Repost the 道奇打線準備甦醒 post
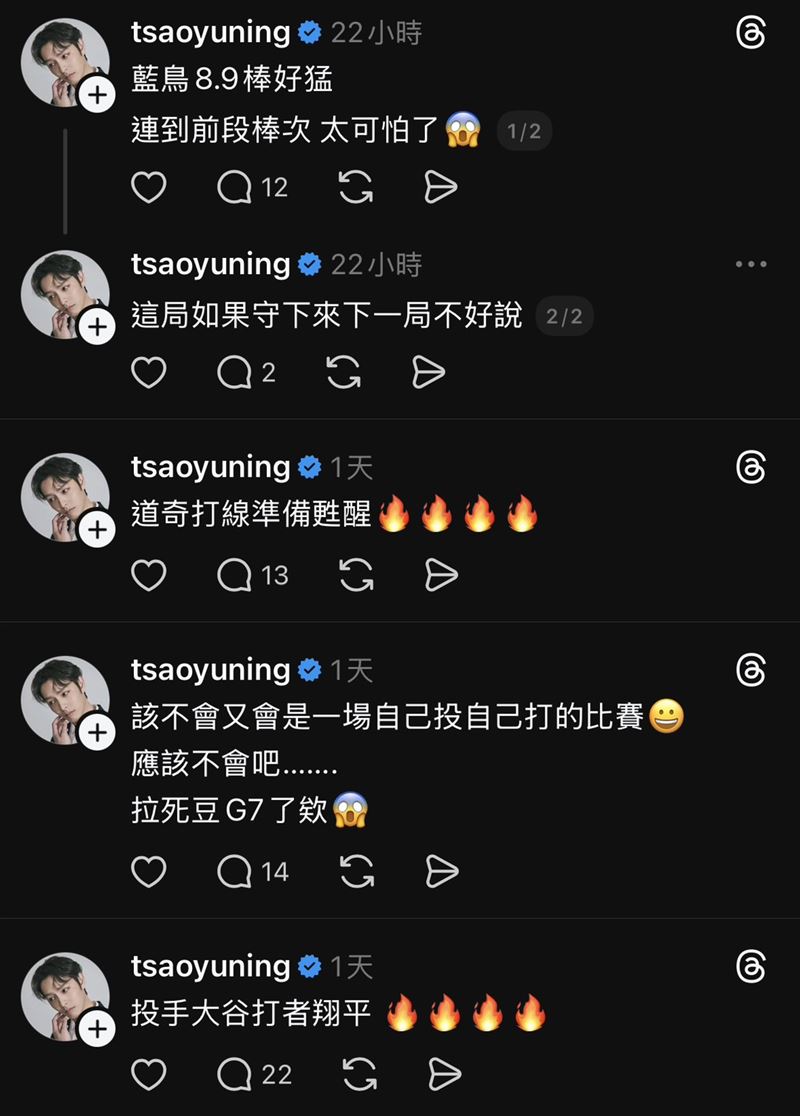The width and height of the screenshot is (800, 1116). click(x=356, y=575)
